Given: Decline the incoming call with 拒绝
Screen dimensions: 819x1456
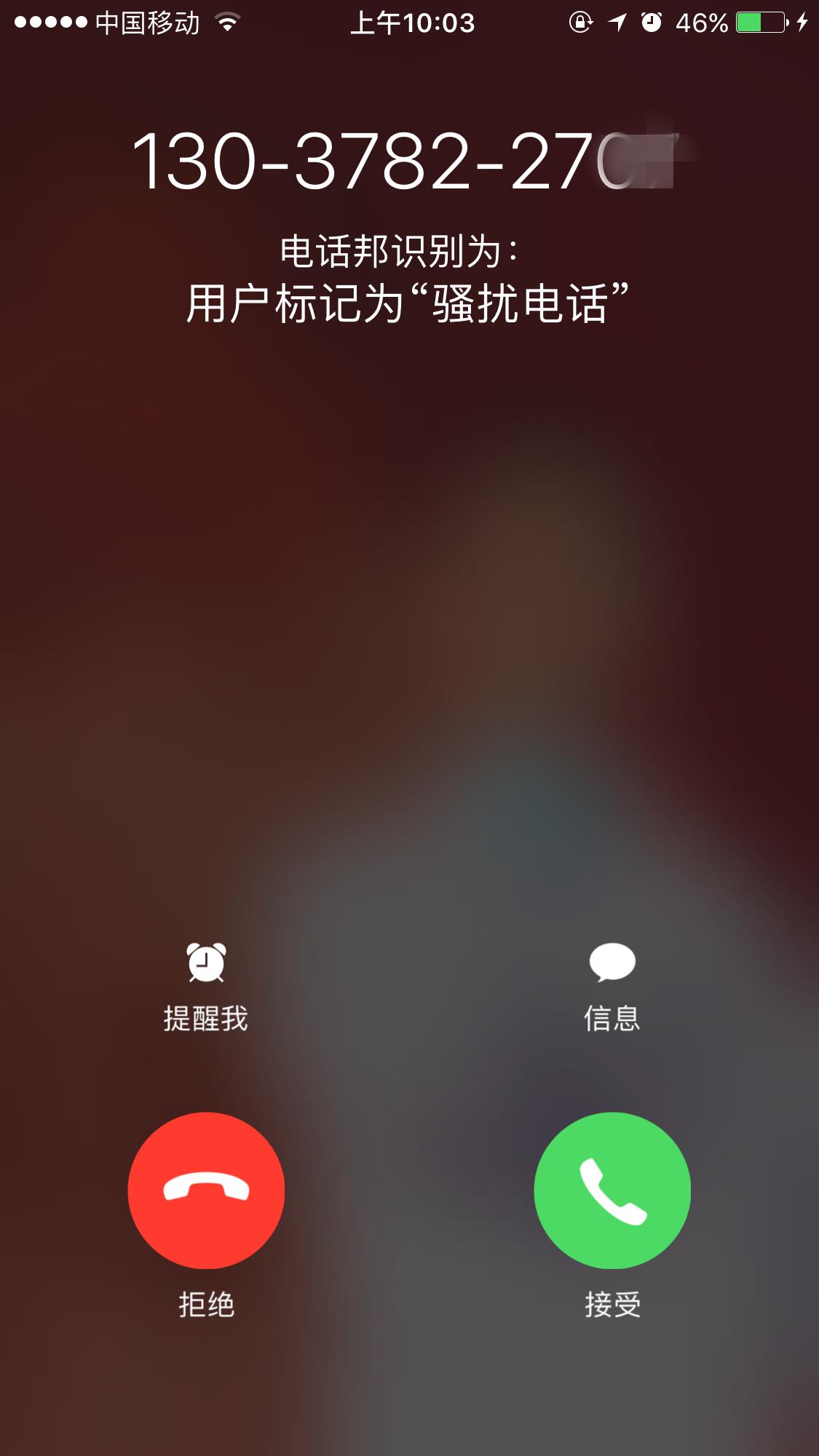Looking at the screenshot, I should 206,1190.
